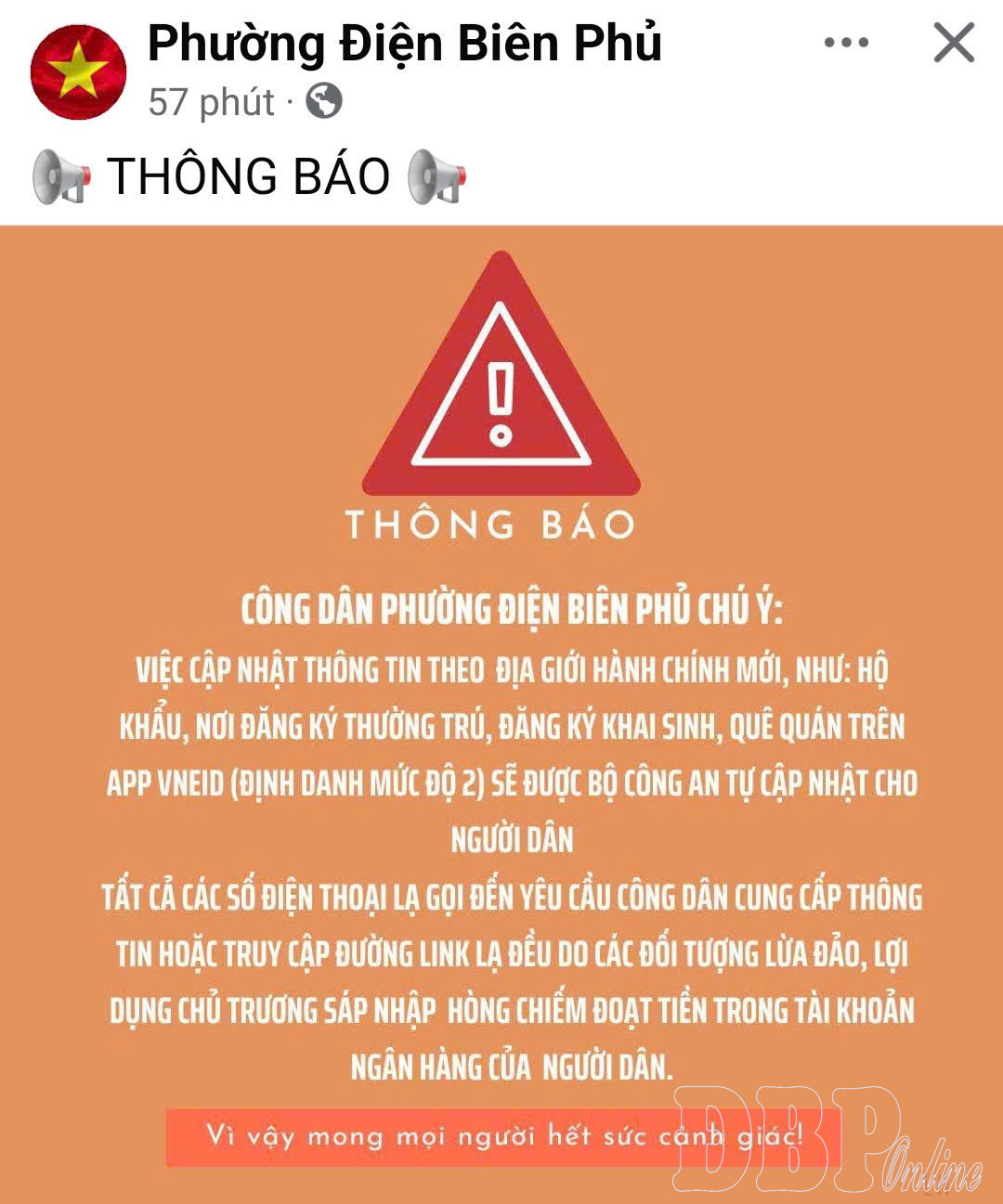Open the orange THÔNG BÁO image

click(x=501, y=706)
